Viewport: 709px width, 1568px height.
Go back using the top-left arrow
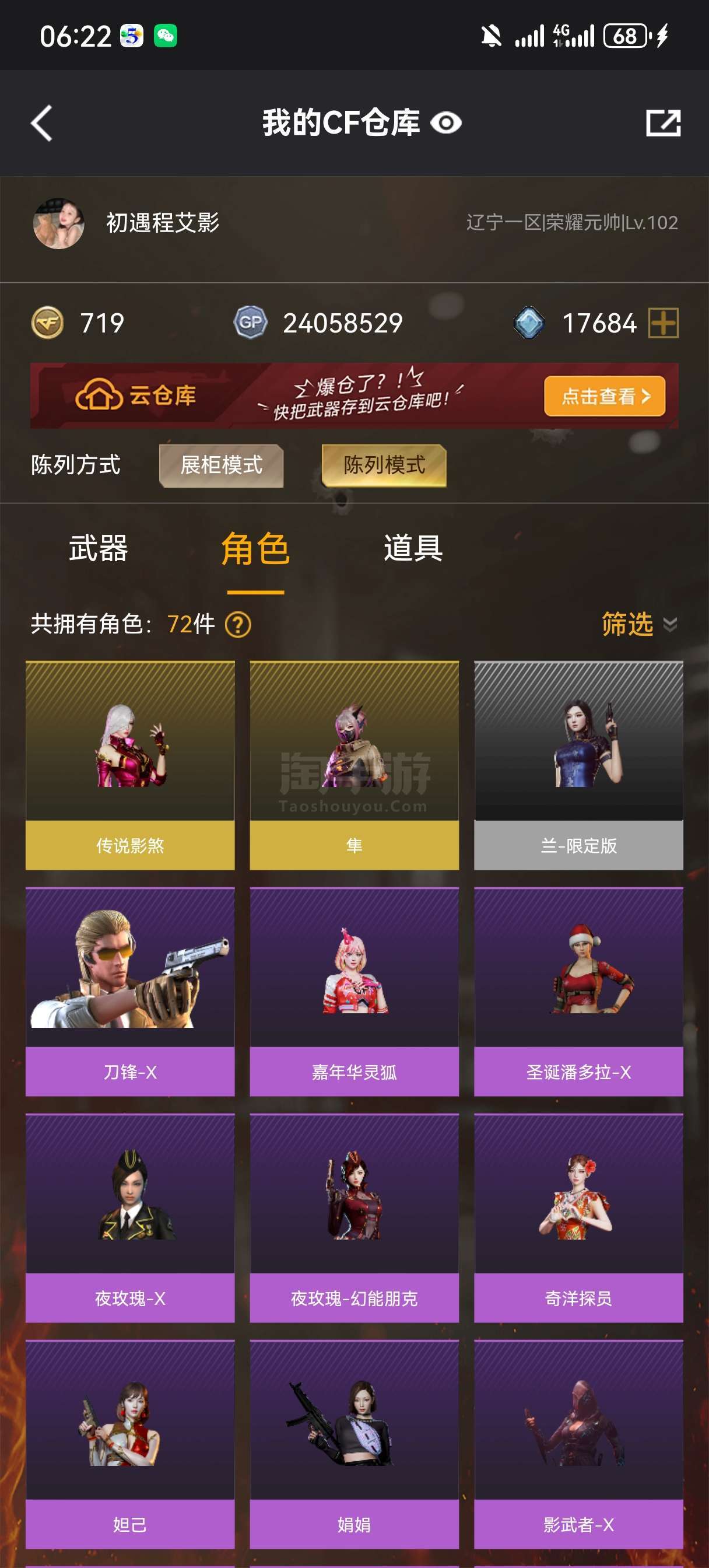[x=41, y=123]
